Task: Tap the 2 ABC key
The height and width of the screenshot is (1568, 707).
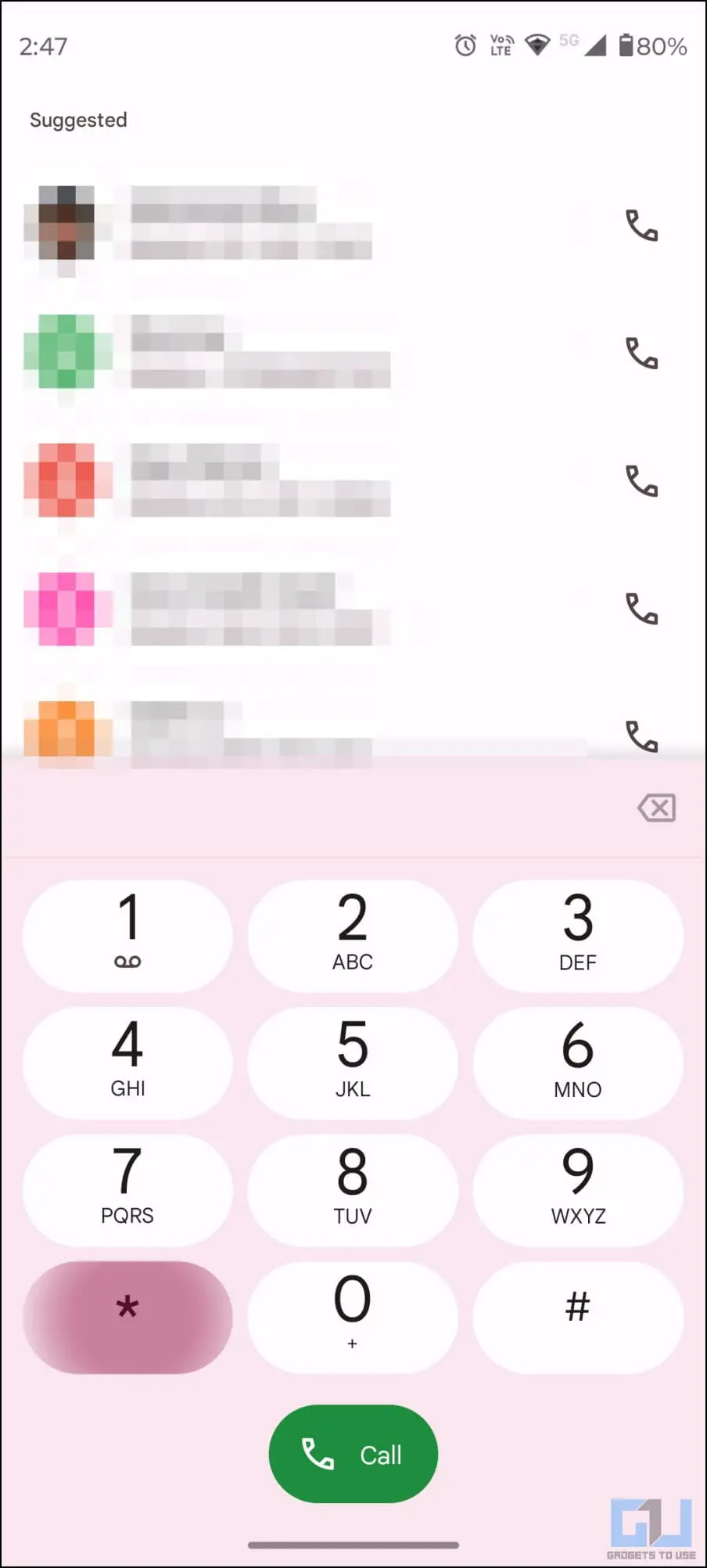Action: pyautogui.click(x=353, y=936)
